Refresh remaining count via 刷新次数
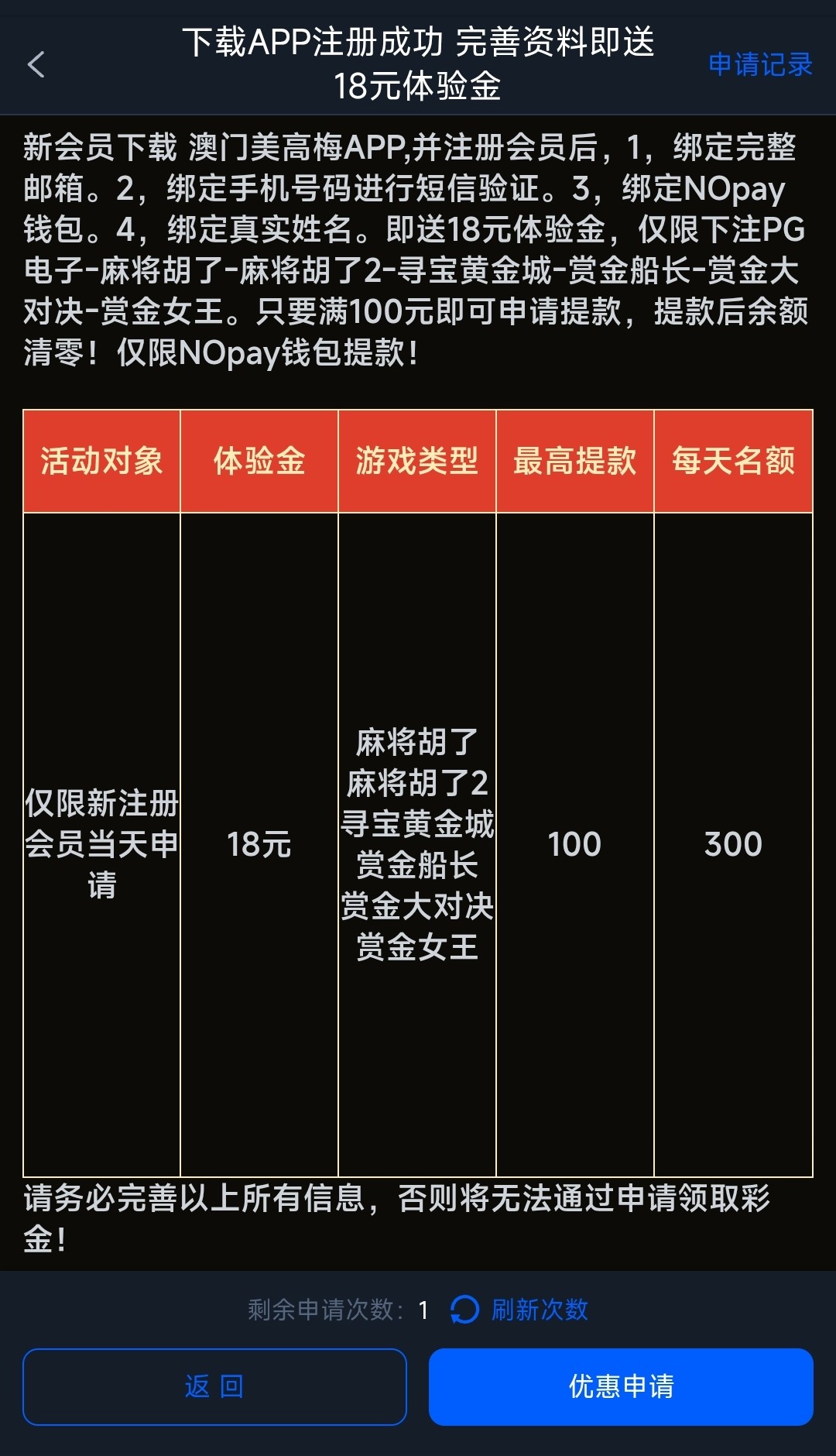 coord(520,1310)
